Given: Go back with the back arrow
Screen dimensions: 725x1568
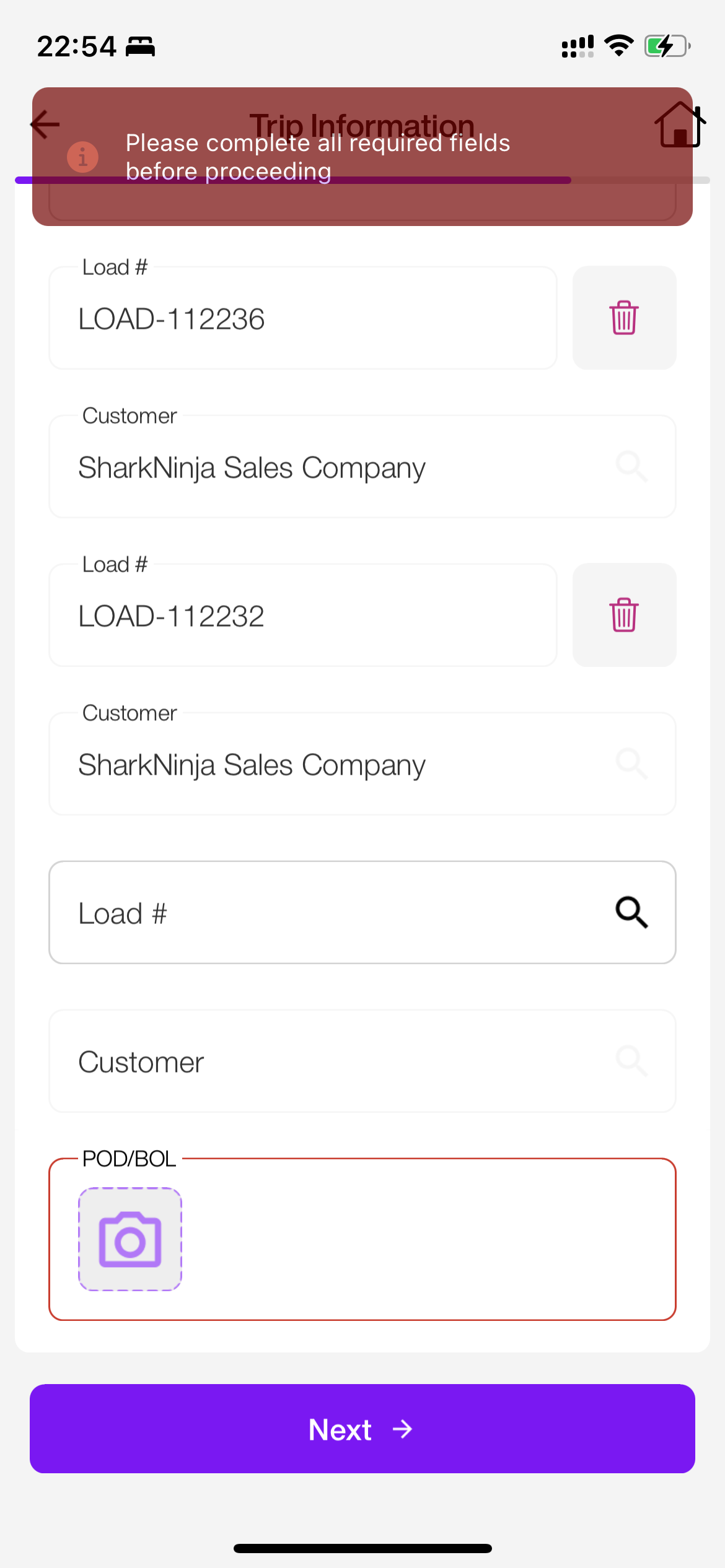Looking at the screenshot, I should point(45,124).
